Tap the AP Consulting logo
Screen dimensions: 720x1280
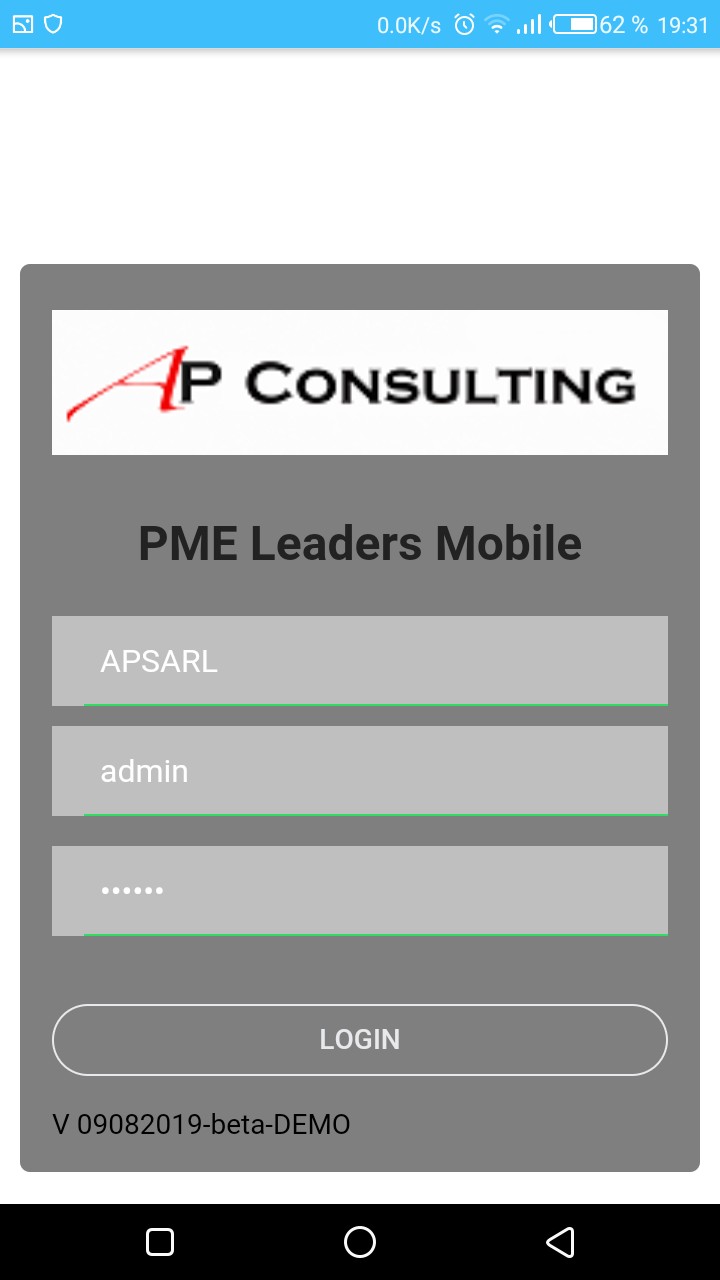tap(360, 382)
